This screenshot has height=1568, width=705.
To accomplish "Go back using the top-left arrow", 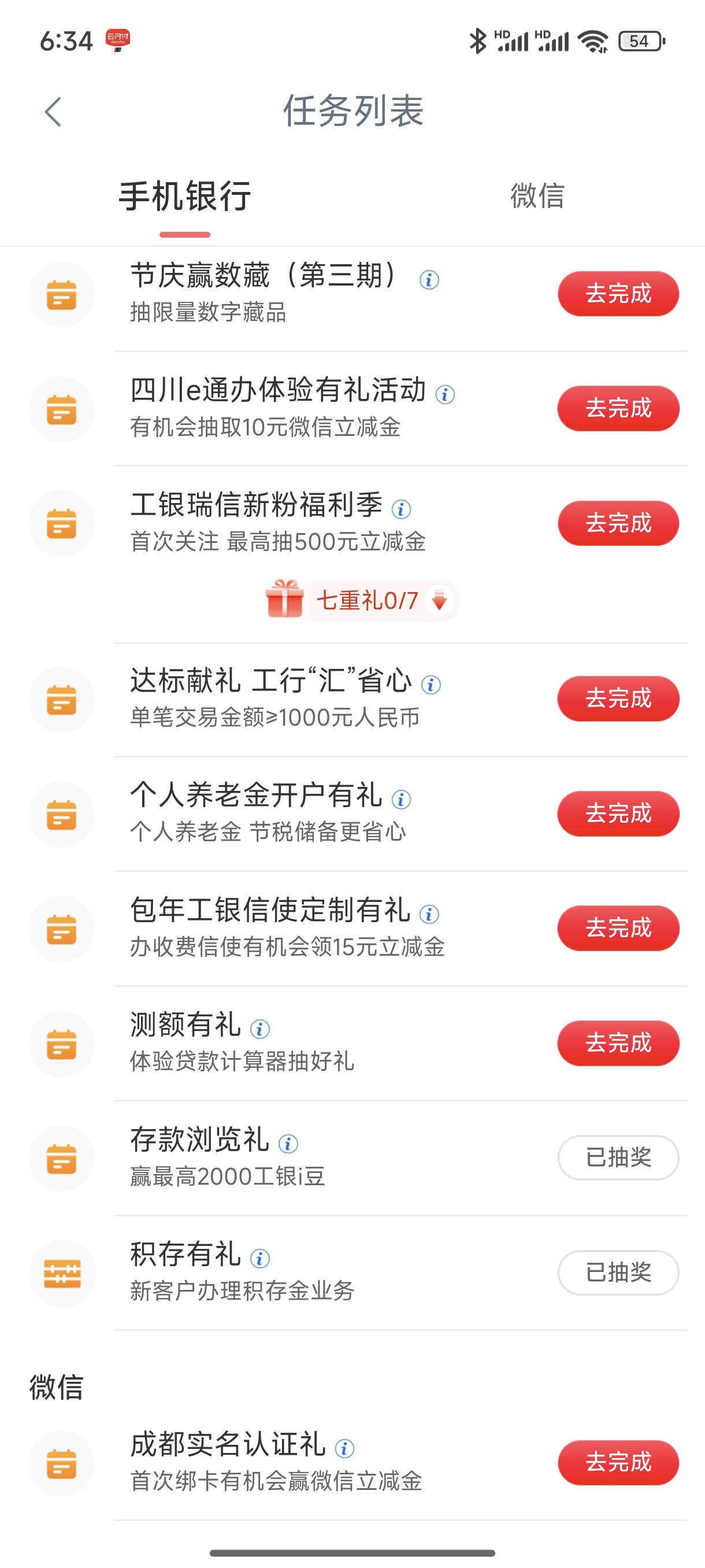I will point(54,112).
